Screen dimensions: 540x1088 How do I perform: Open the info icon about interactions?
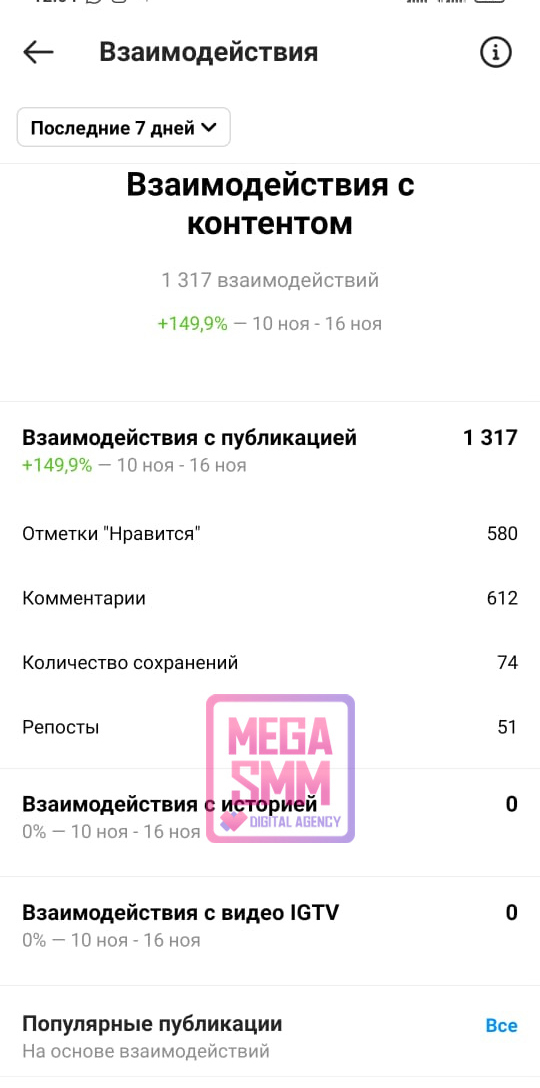click(496, 52)
